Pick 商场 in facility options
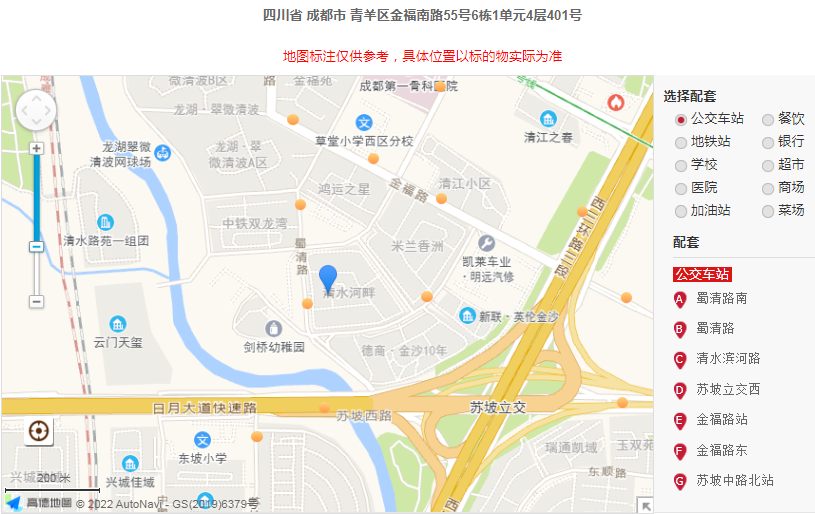Image resolution: width=815 pixels, height=514 pixels. 768,188
